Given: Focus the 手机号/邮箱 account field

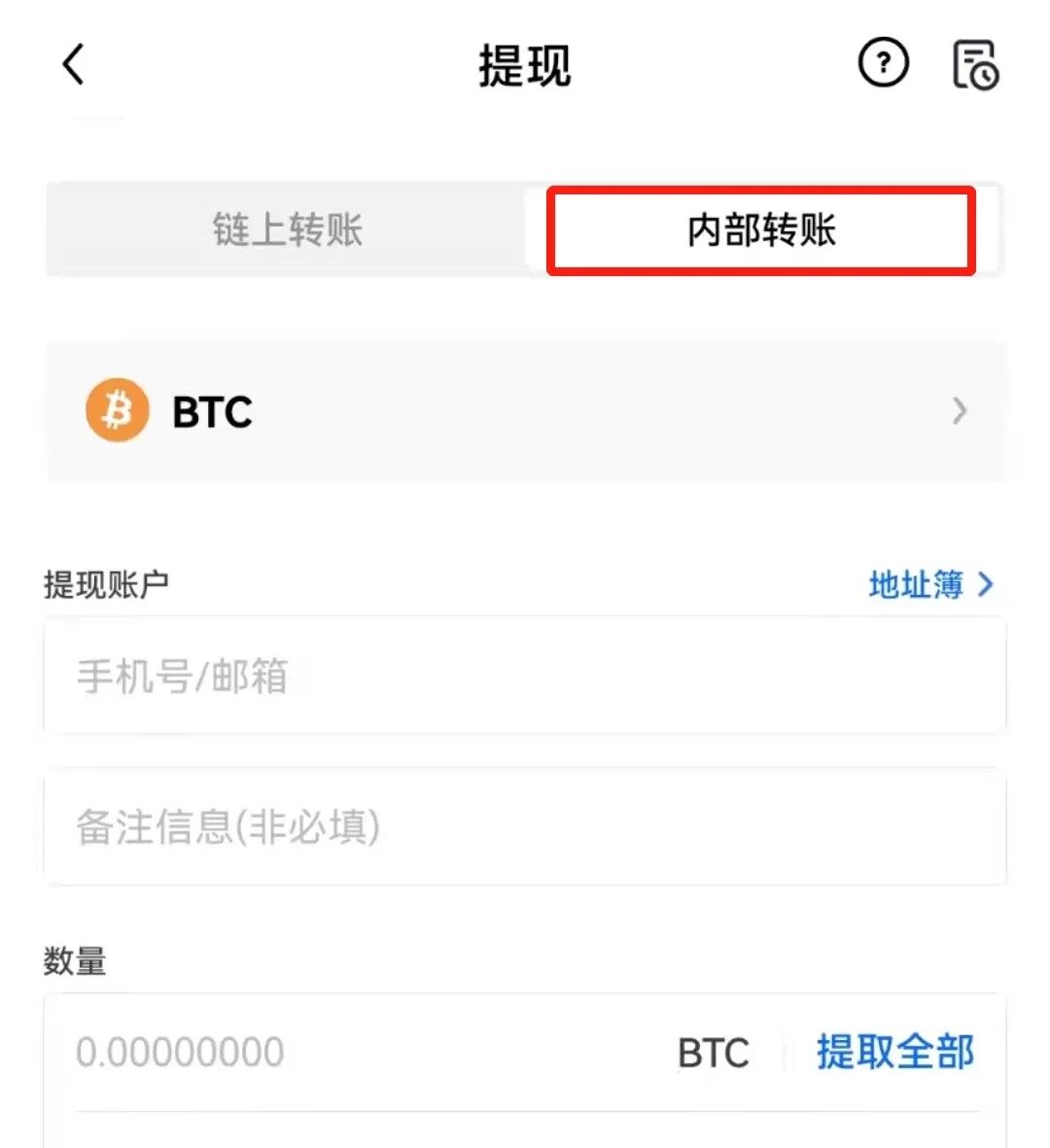Looking at the screenshot, I should (525, 676).
